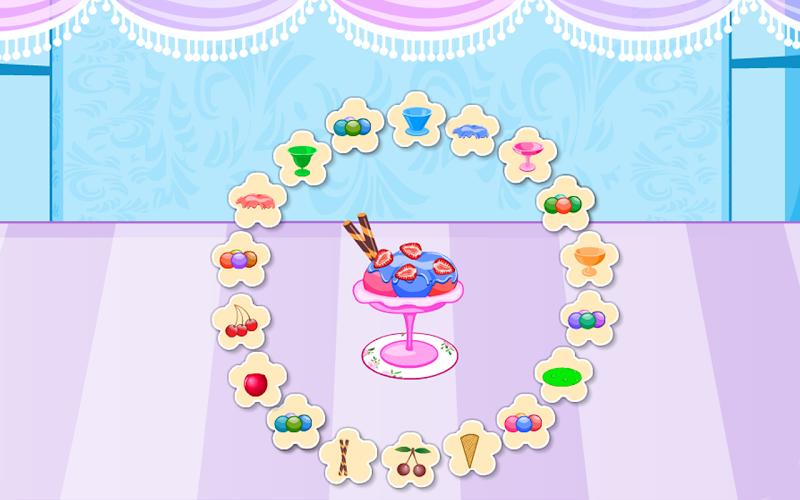Add the dark cherries with leaves
The height and width of the screenshot is (500, 800).
pyautogui.click(x=410, y=460)
